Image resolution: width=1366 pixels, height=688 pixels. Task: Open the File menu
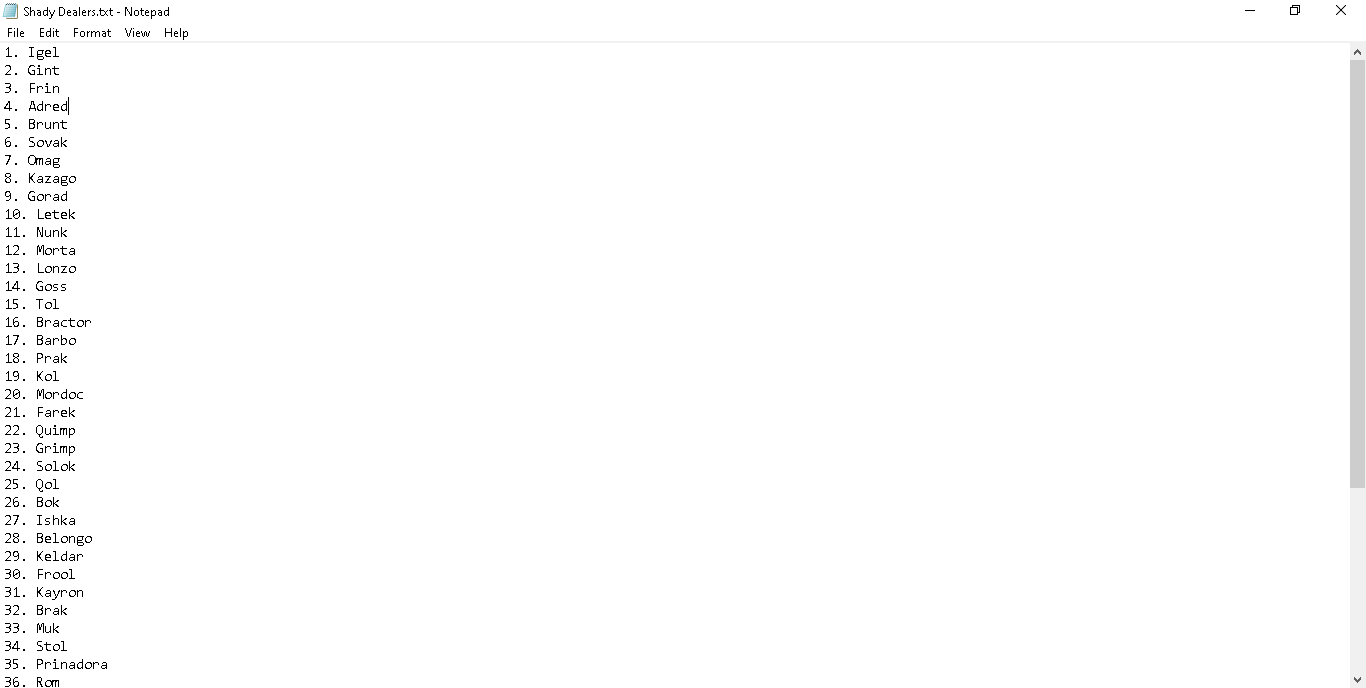point(16,33)
